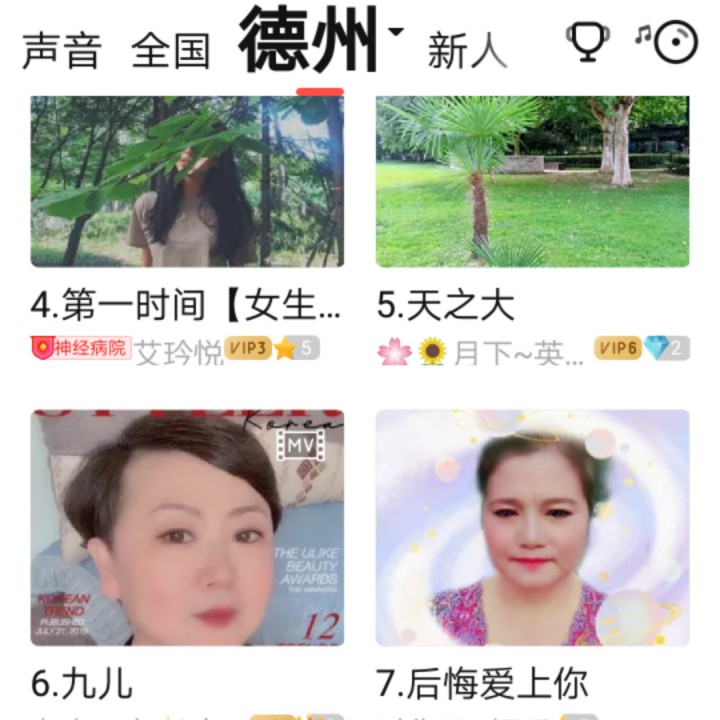Expand the 德州 city dropdown
This screenshot has height=720, width=720.
click(x=396, y=32)
